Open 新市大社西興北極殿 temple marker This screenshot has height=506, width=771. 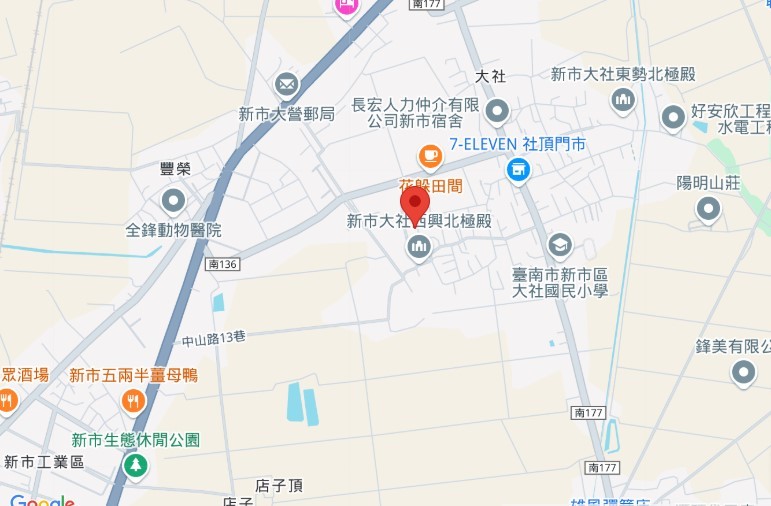tap(419, 246)
